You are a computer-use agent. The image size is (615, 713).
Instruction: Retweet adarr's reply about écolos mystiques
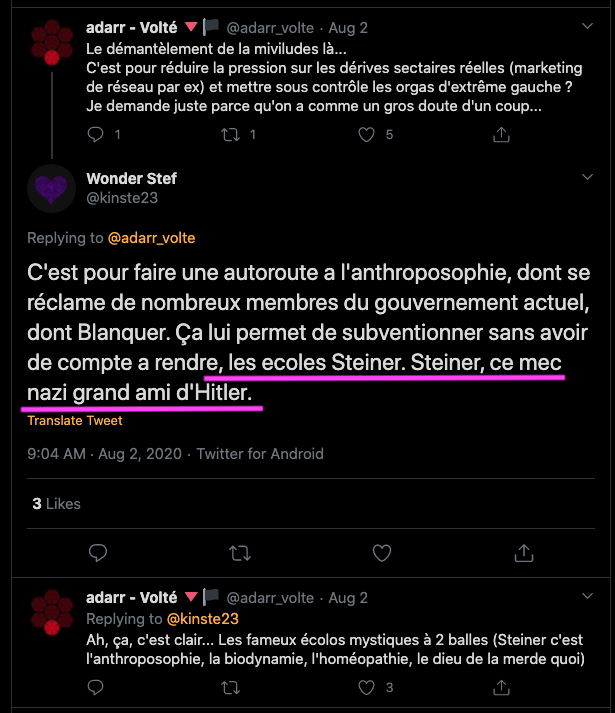point(231,687)
